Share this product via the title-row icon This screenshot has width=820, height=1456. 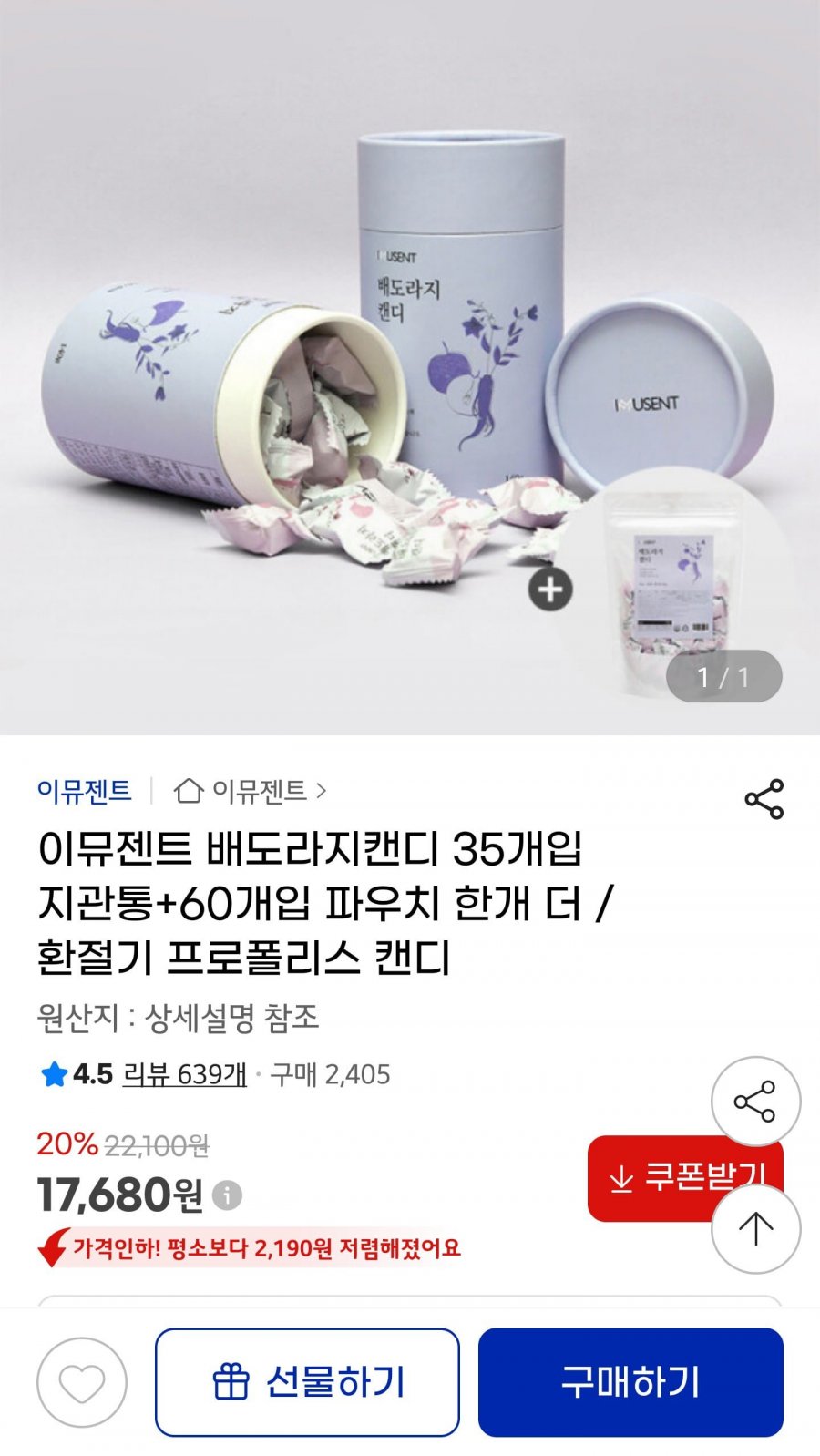764,799
